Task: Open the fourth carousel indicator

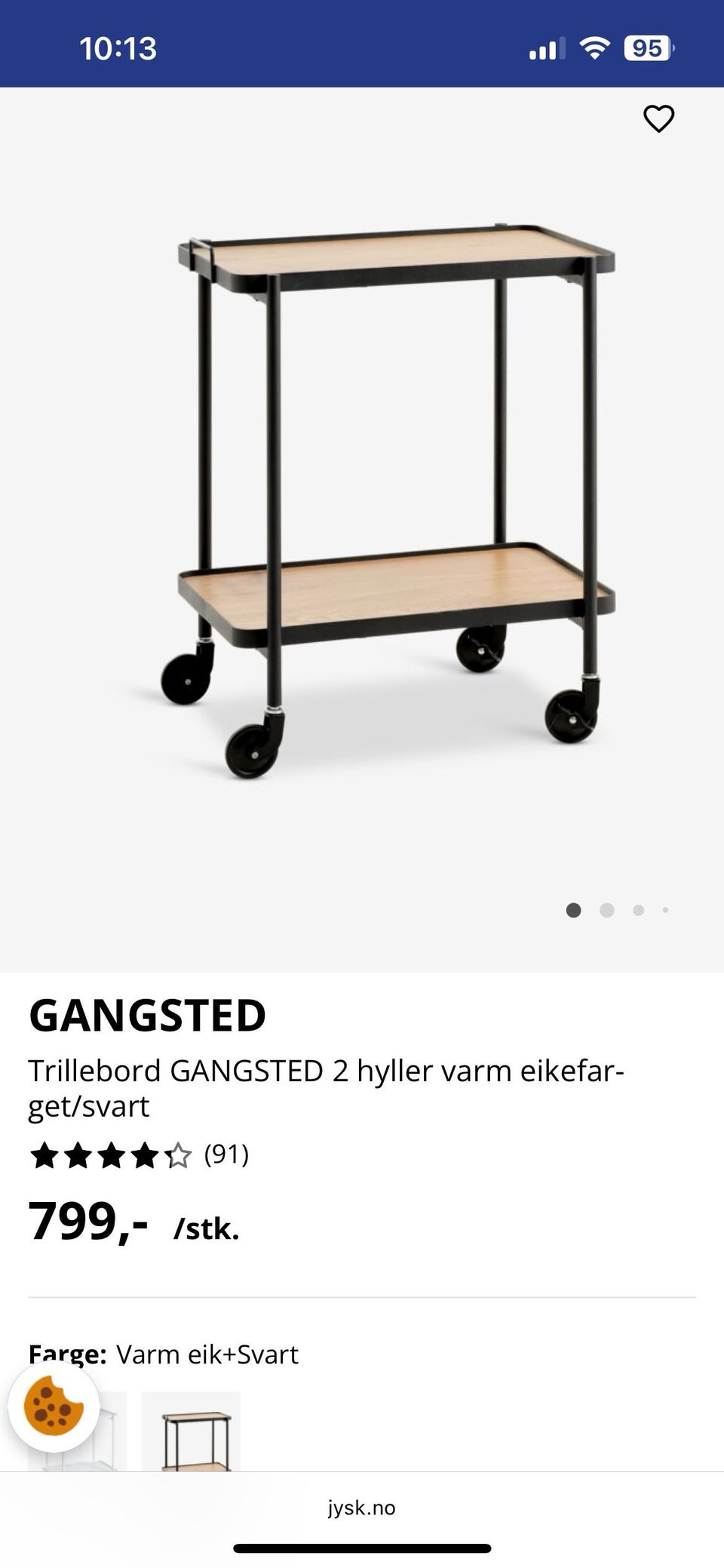Action: (x=664, y=911)
